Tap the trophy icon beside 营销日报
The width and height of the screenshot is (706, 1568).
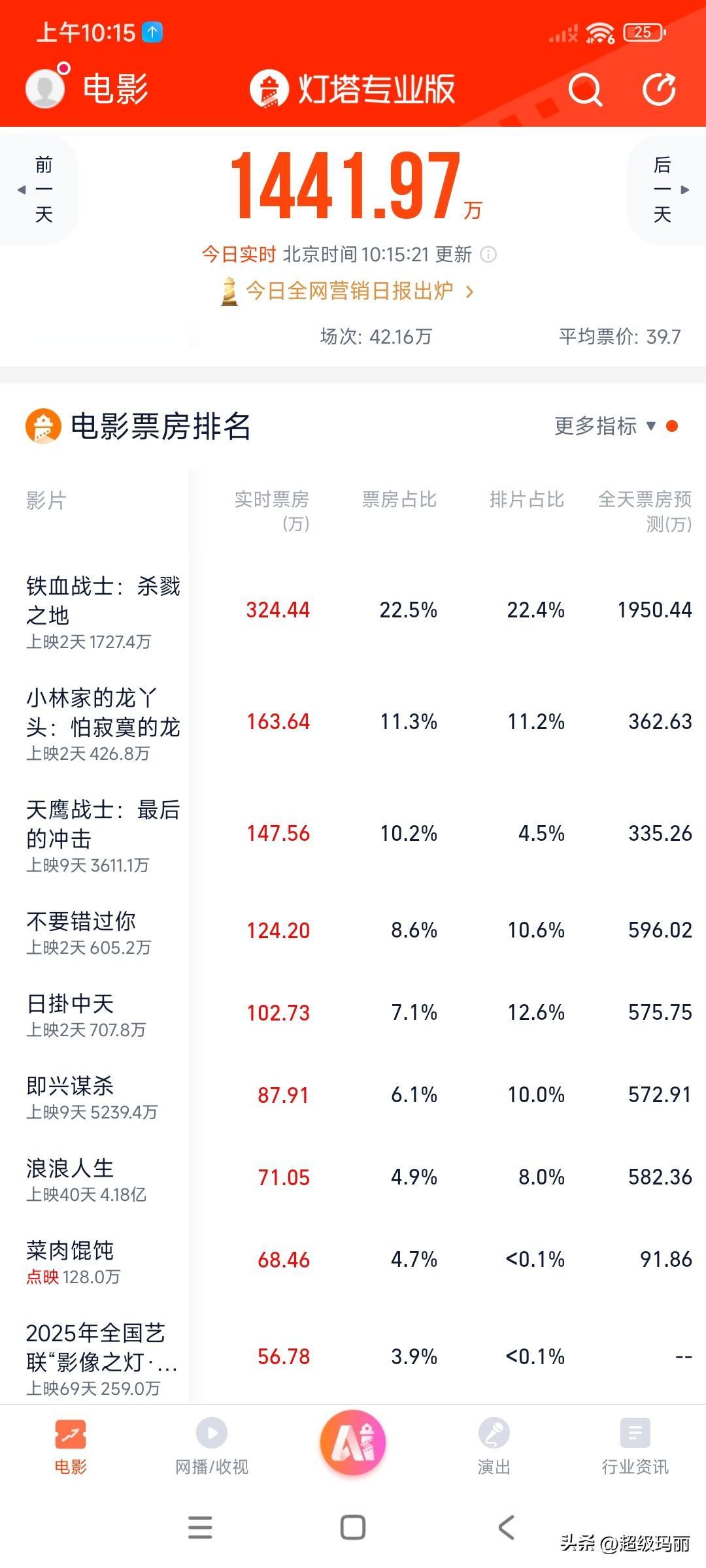230,292
